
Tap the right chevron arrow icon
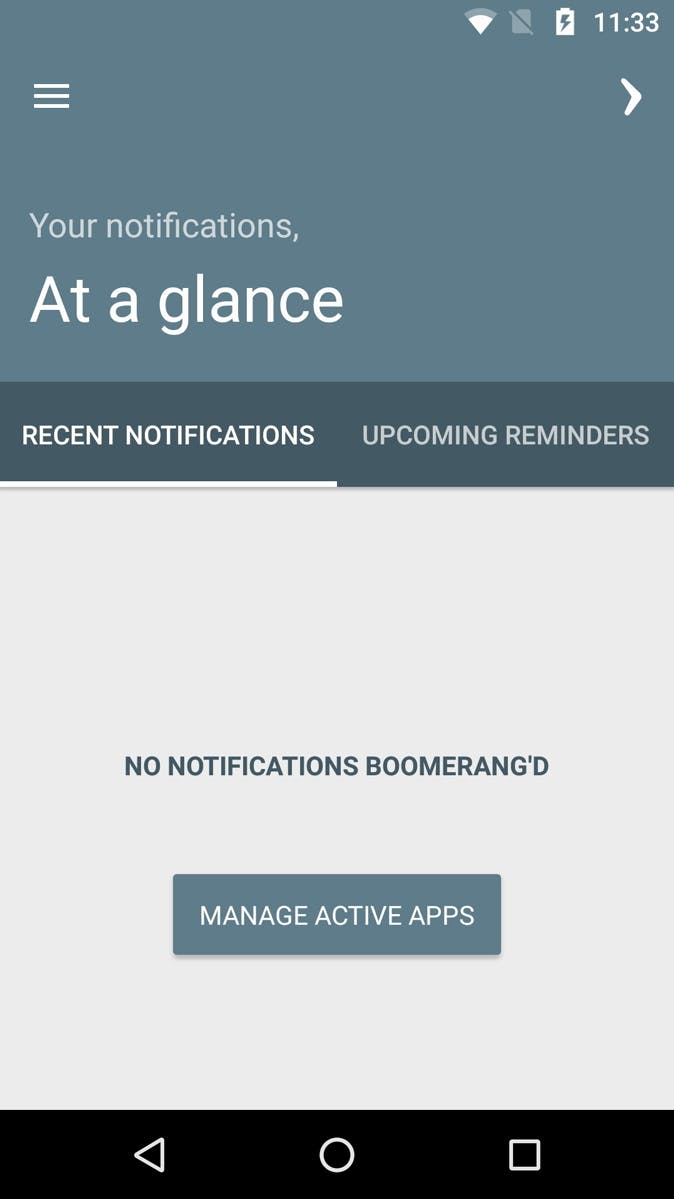click(x=631, y=97)
